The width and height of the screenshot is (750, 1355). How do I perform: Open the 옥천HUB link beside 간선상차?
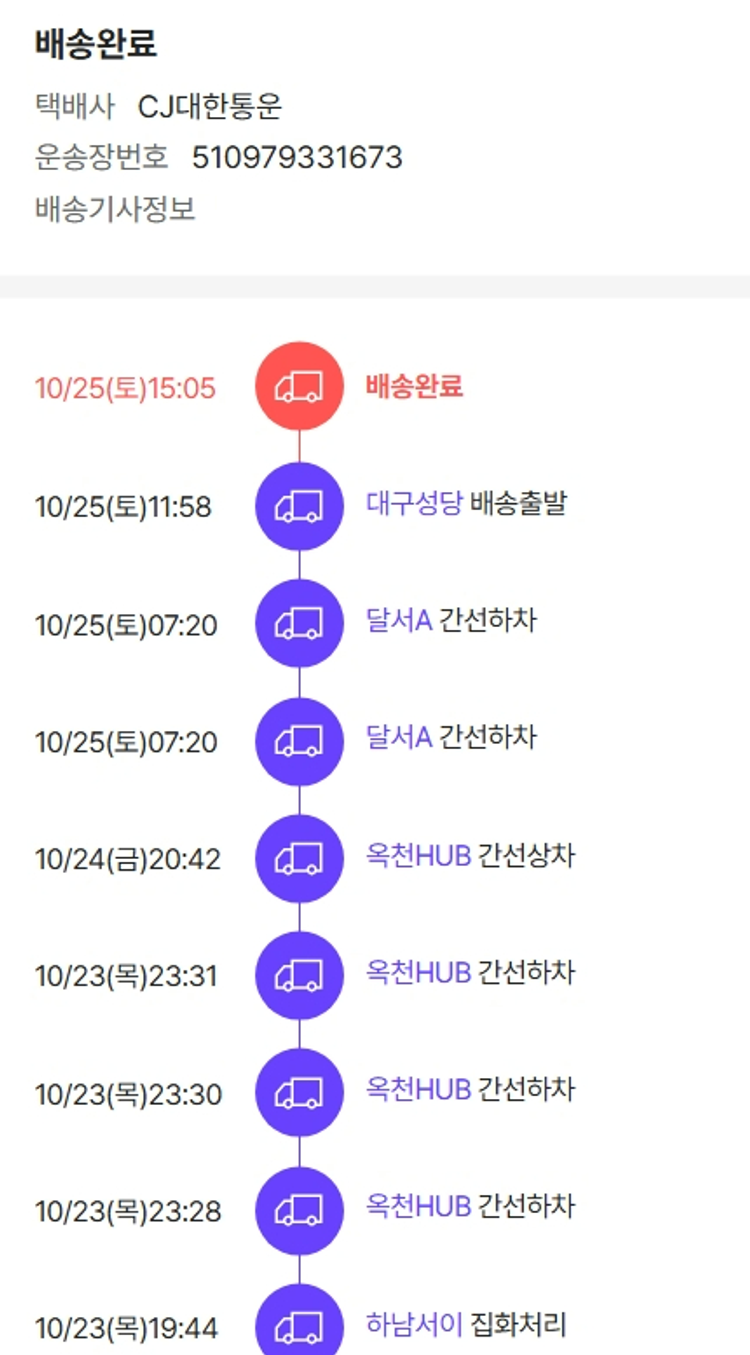[418, 857]
